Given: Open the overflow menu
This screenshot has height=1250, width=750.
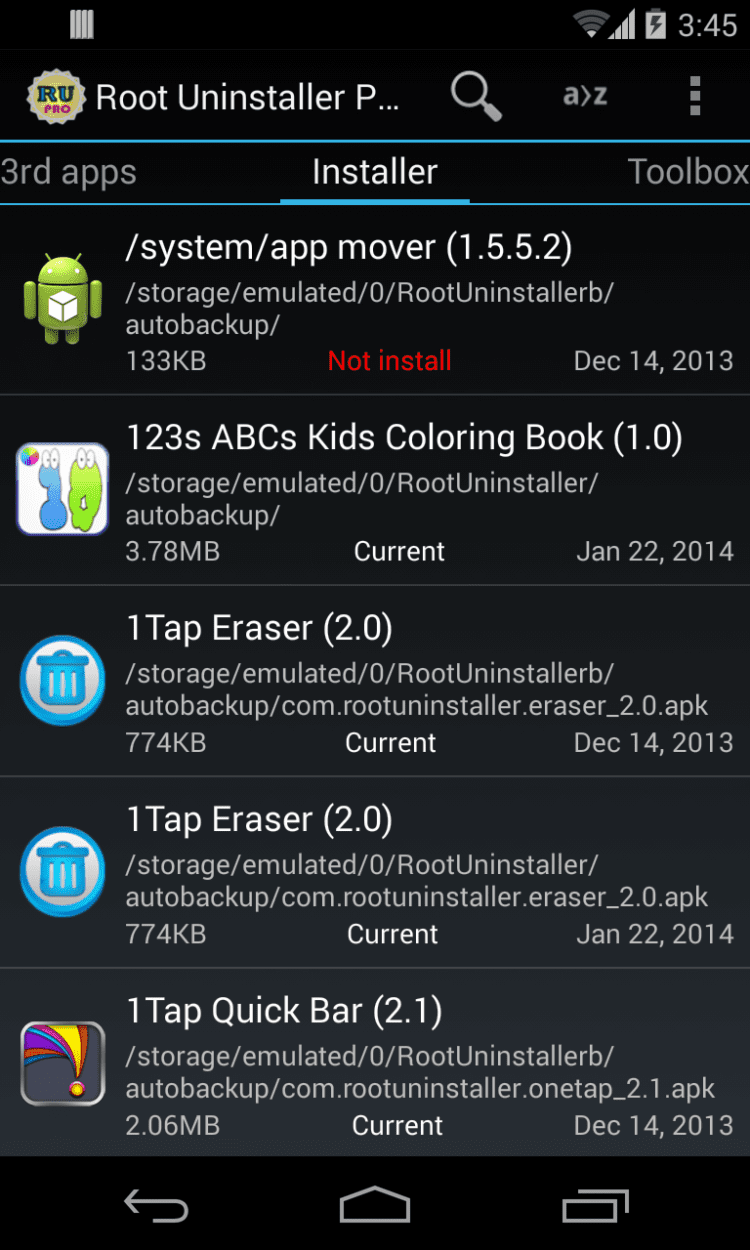Looking at the screenshot, I should coord(695,97).
